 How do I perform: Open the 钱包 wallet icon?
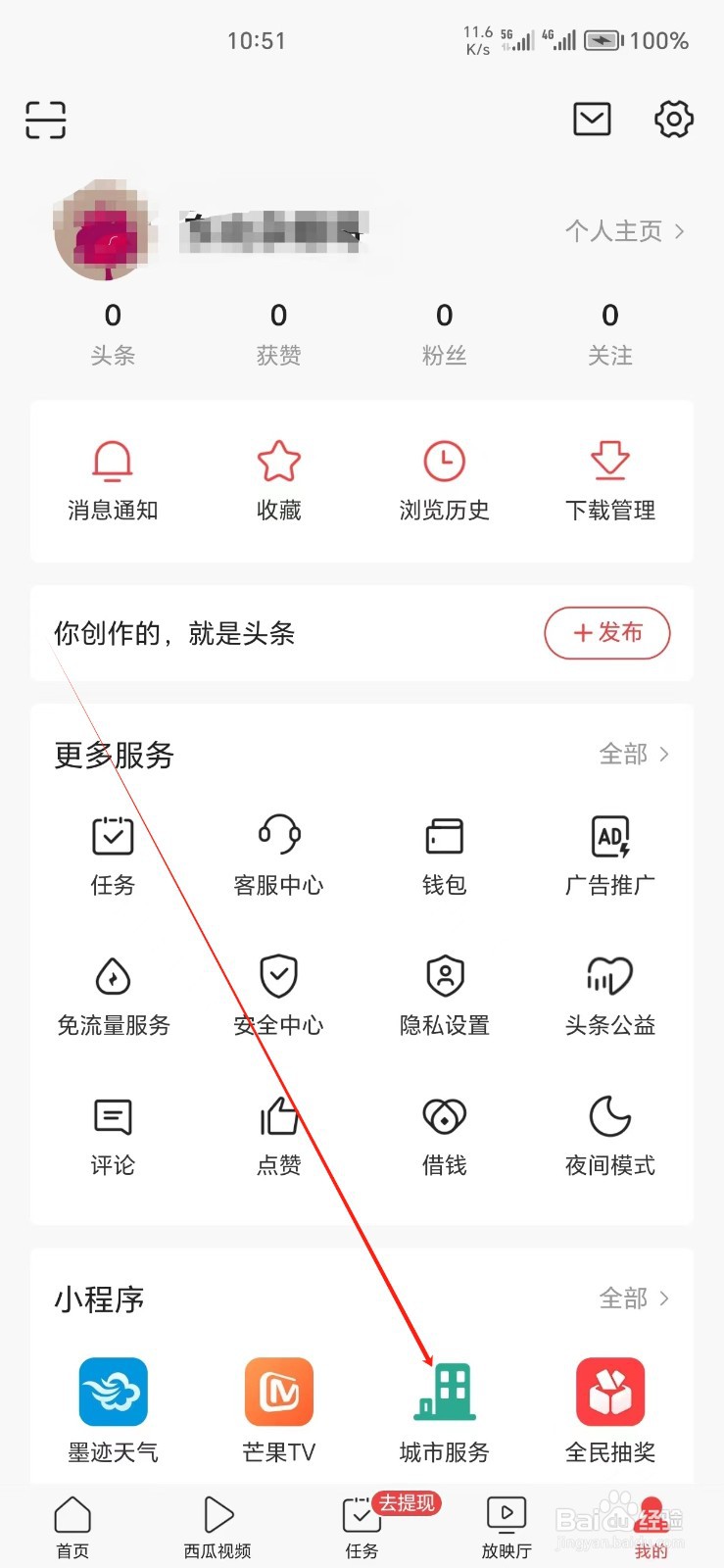[444, 853]
